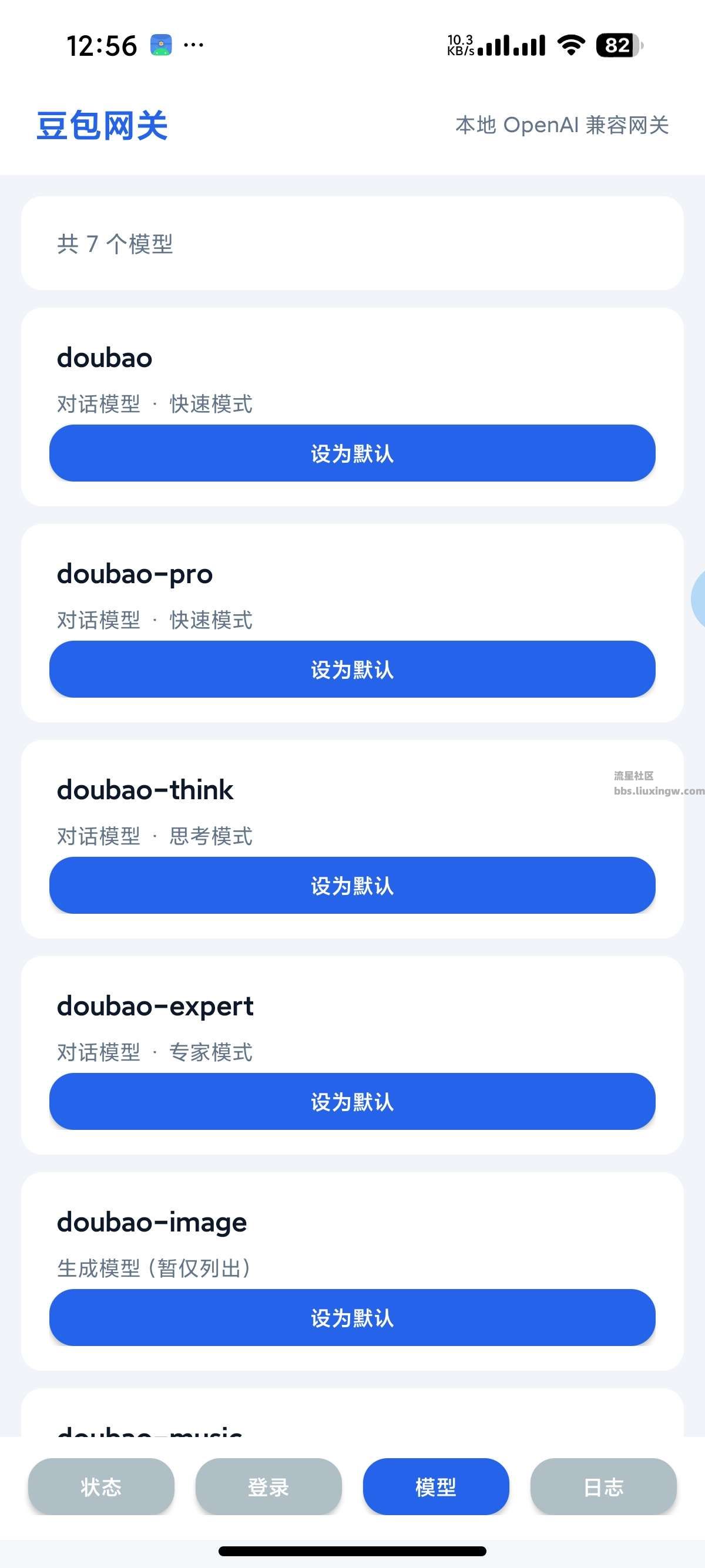Switch to the 状态 tab
Image resolution: width=705 pixels, height=1568 pixels.
coord(101,1486)
